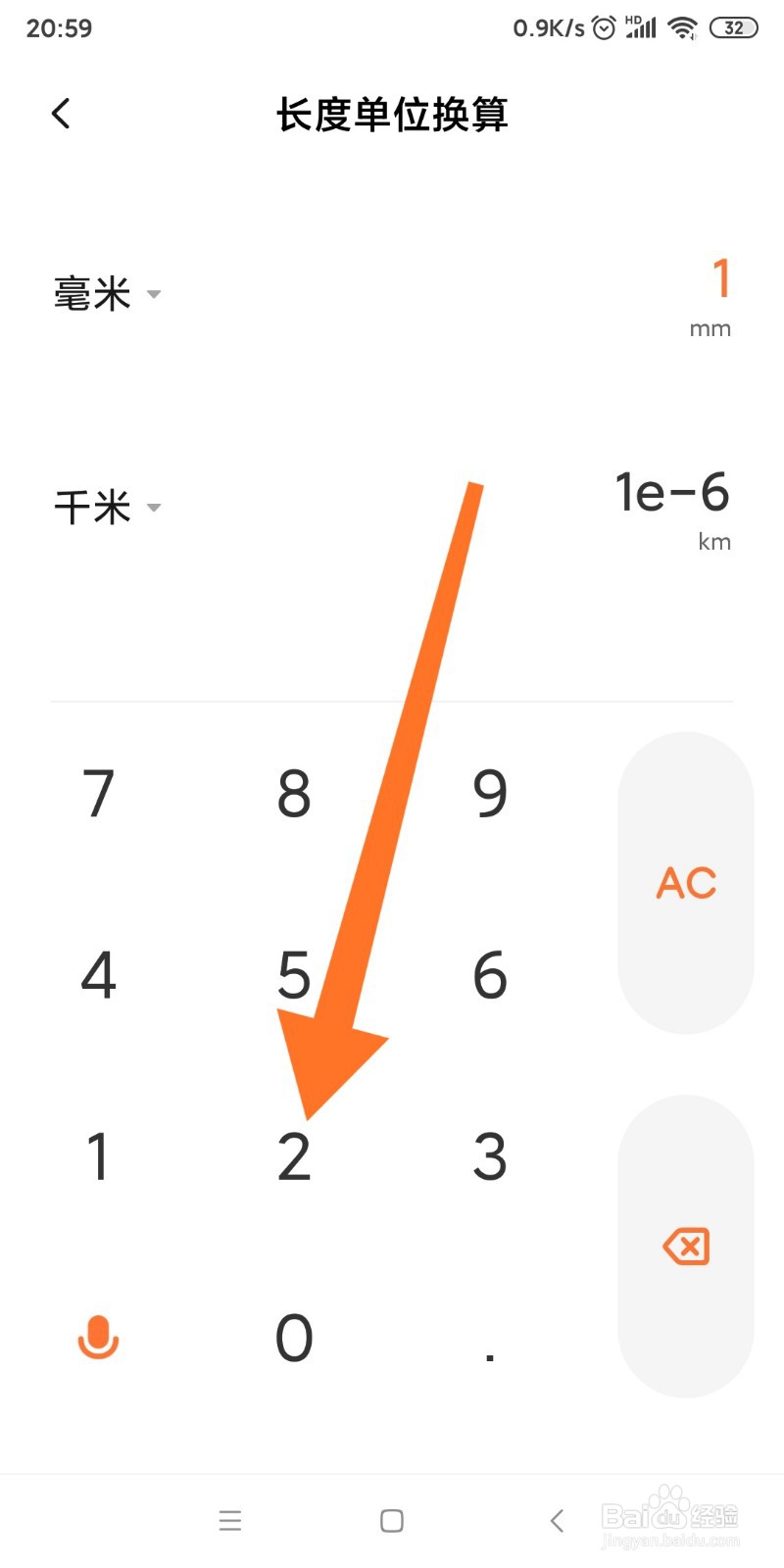This screenshot has width=784, height=1568.
Task: Tap the Wi-Fi icon in status bar
Action: click(x=682, y=27)
